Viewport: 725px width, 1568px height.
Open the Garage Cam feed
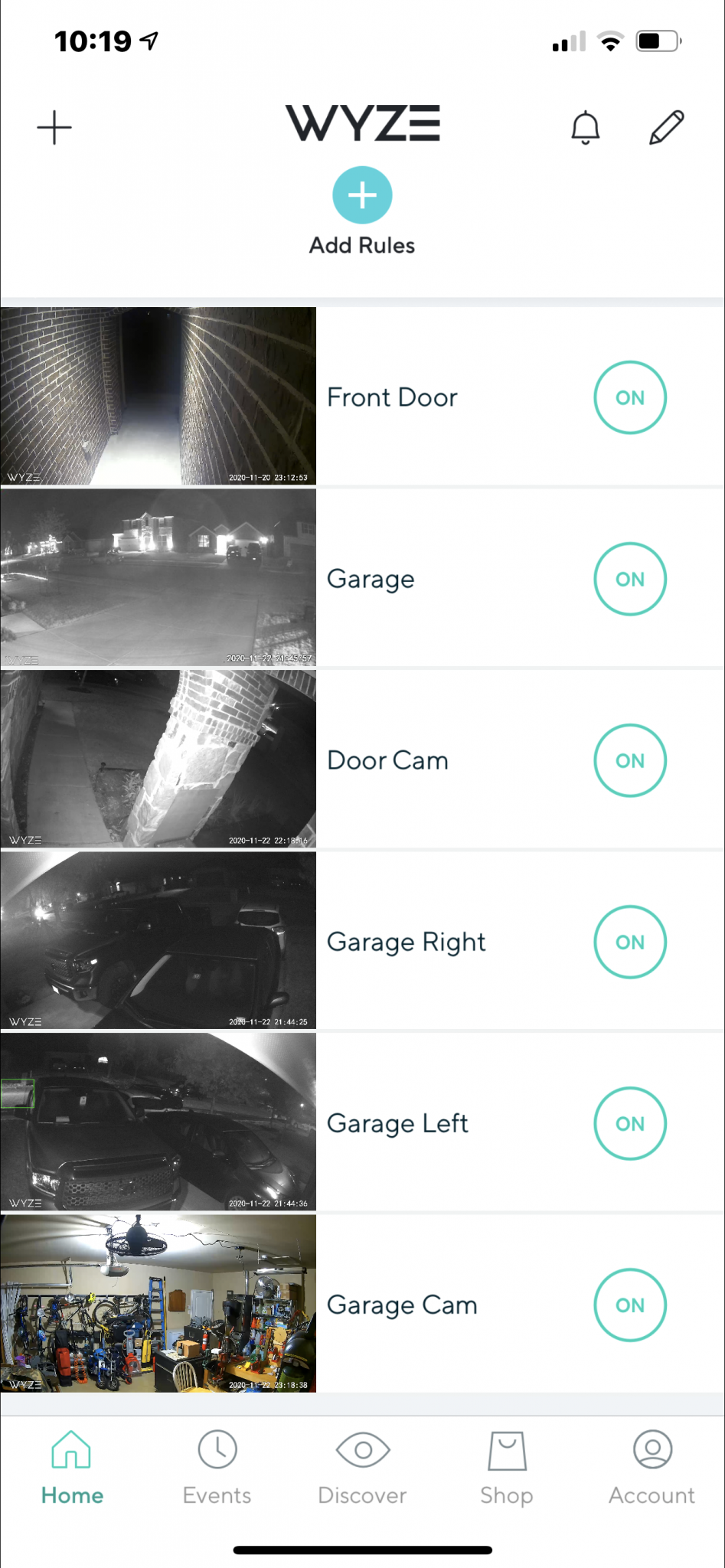158,1304
